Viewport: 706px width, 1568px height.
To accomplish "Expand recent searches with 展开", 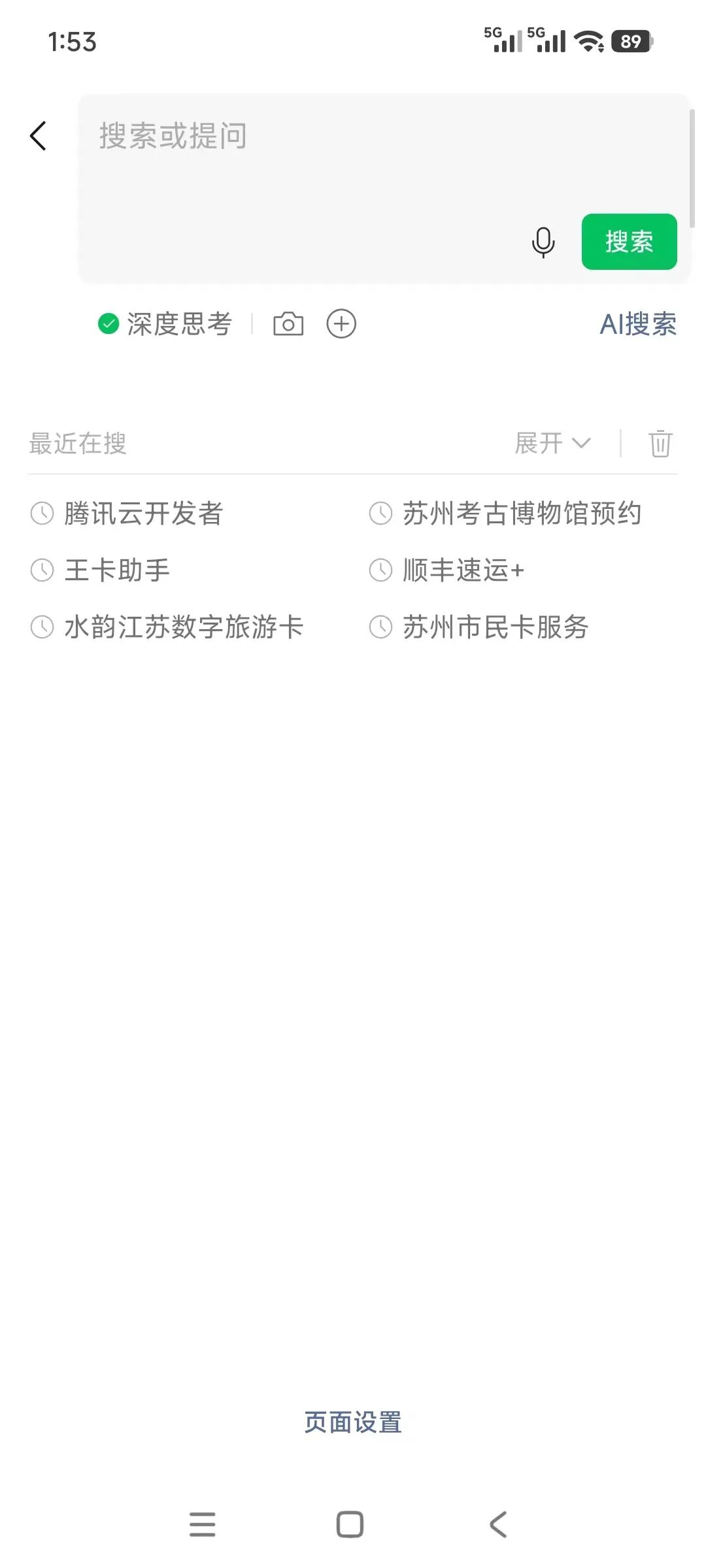I will coord(552,444).
